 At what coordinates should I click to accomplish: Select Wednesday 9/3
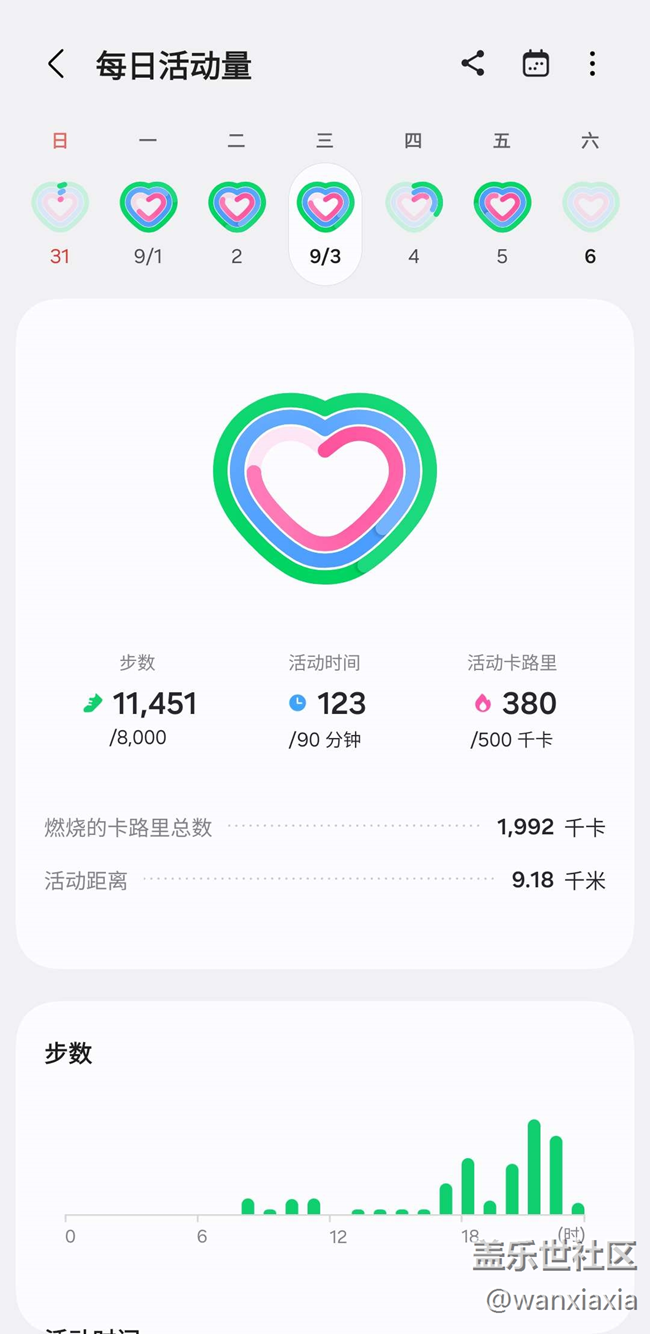[325, 224]
